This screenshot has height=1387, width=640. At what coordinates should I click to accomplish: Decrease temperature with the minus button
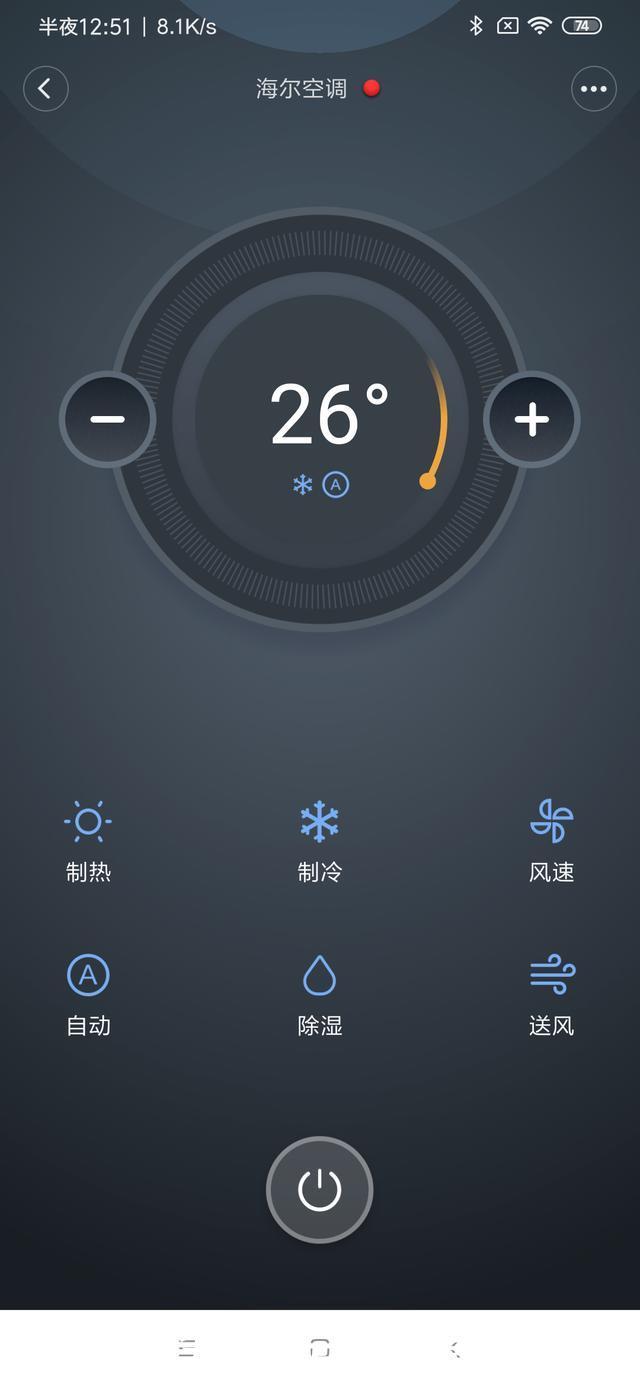click(108, 419)
